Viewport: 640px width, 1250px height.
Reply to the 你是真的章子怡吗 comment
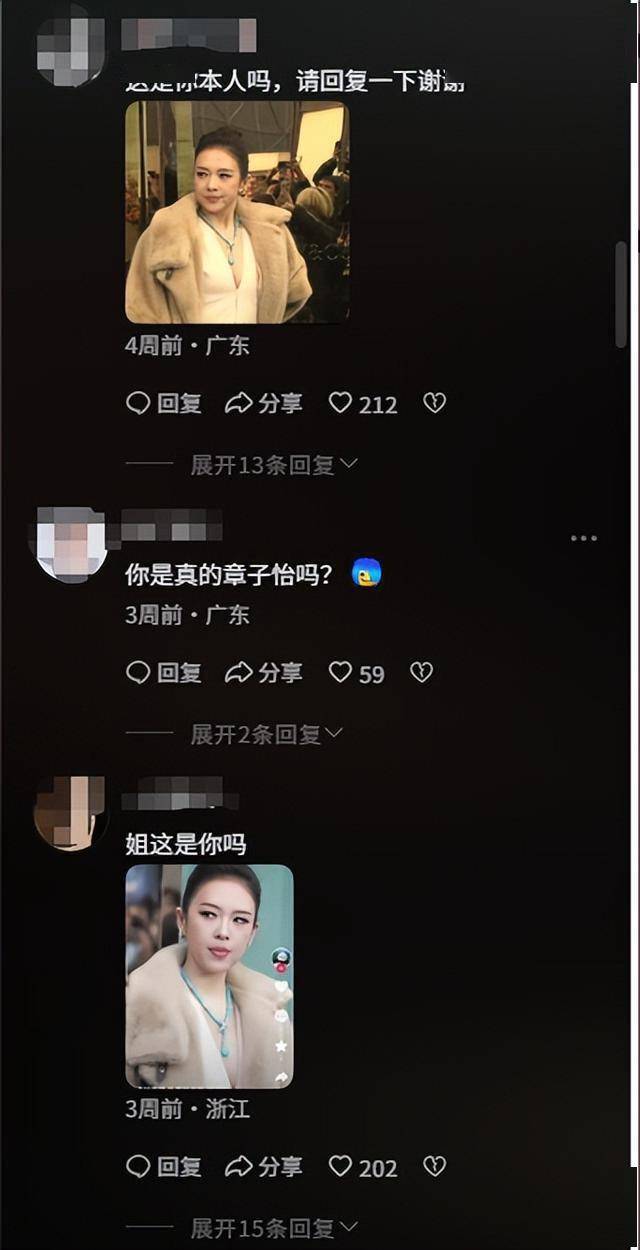[x=164, y=673]
